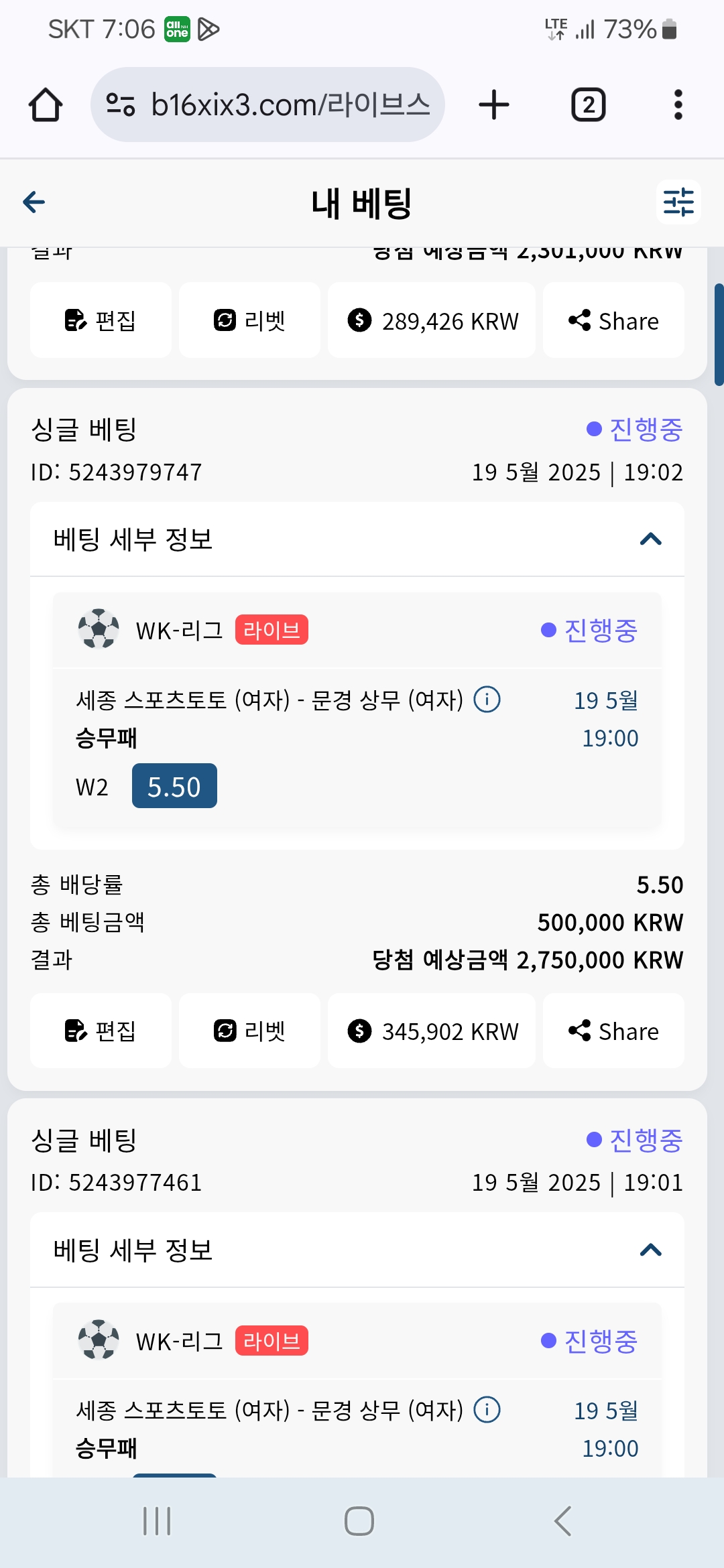Share the bet with ID 5243979747

click(613, 1031)
